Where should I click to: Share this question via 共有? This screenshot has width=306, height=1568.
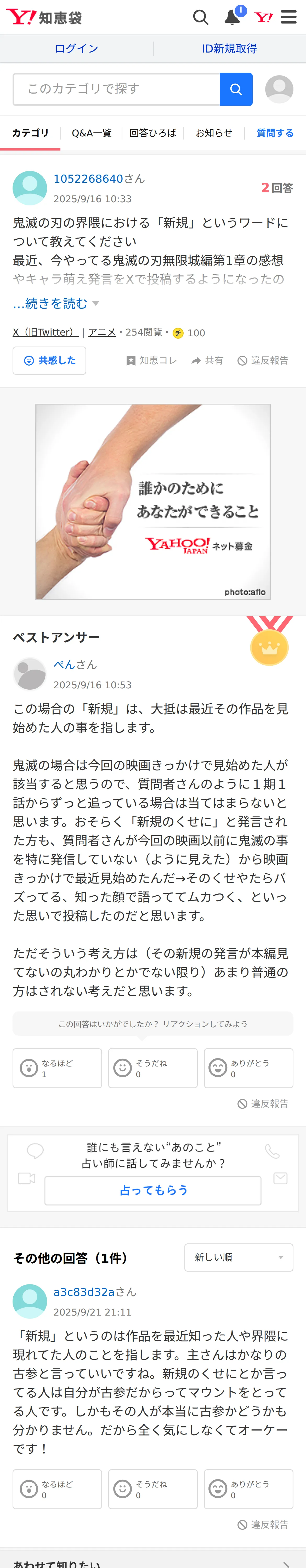tap(207, 360)
